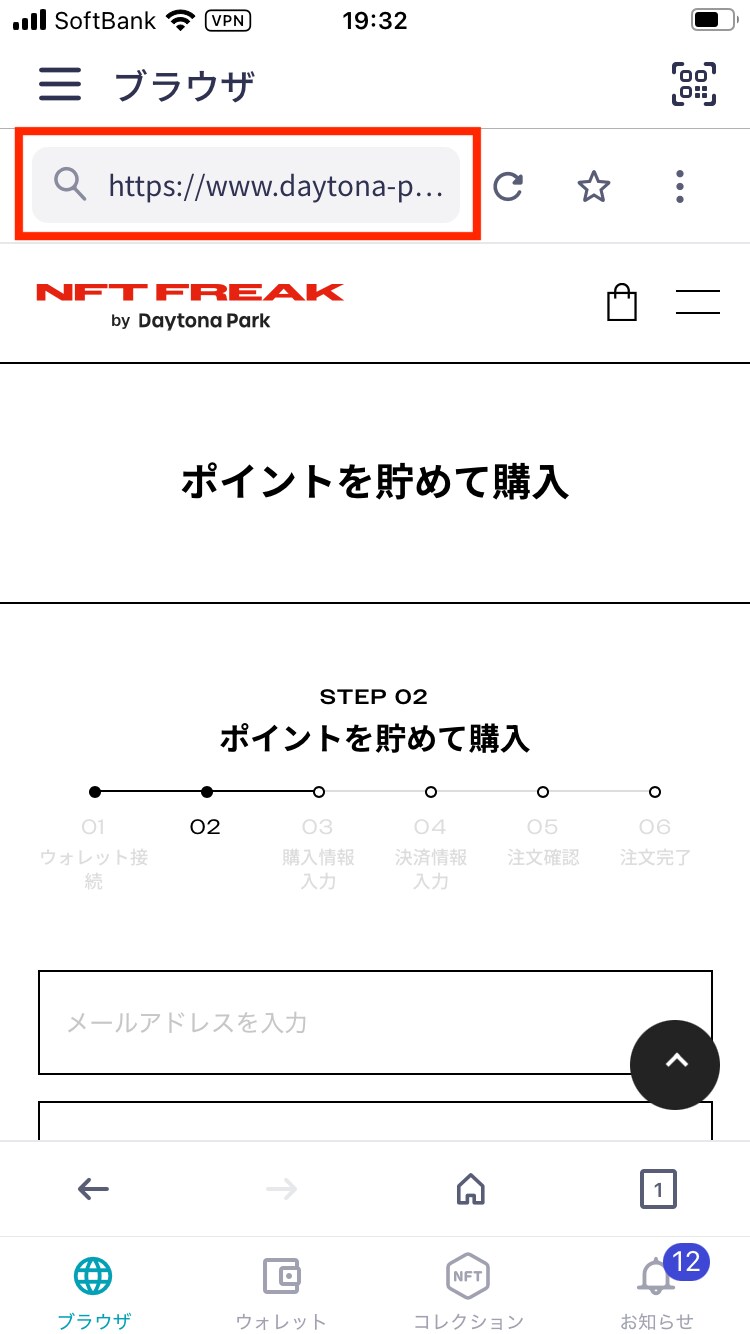Switch to the ウォレット tab
The height and width of the screenshot is (1334, 750).
(x=281, y=1290)
